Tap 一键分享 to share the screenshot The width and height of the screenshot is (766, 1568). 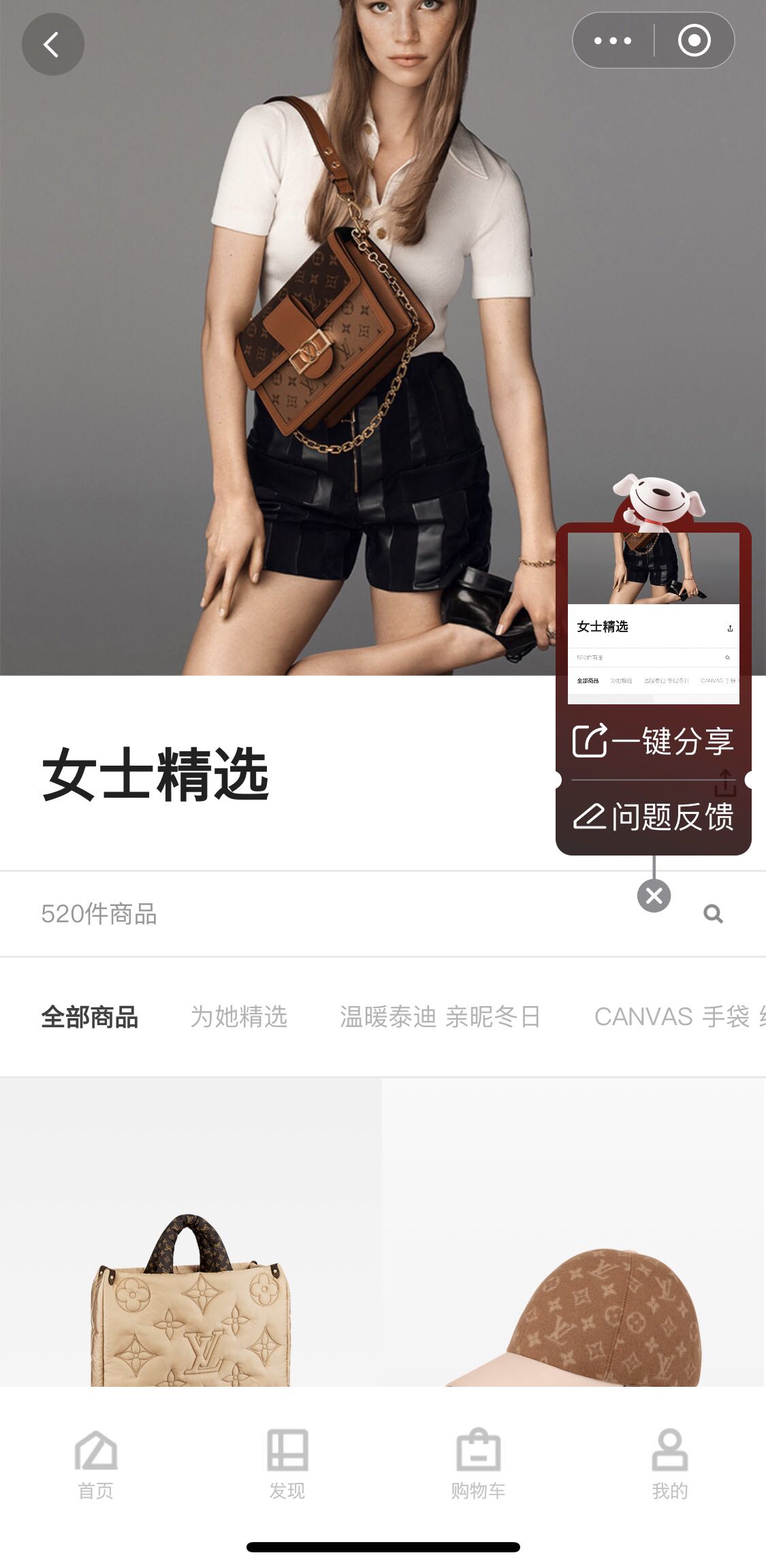pos(653,741)
